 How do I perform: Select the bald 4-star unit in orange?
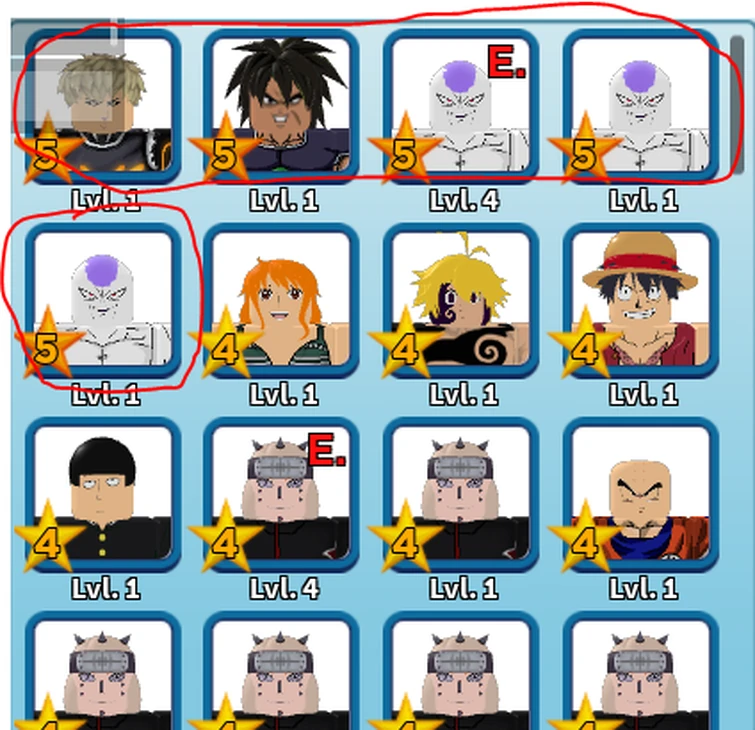[x=641, y=495]
